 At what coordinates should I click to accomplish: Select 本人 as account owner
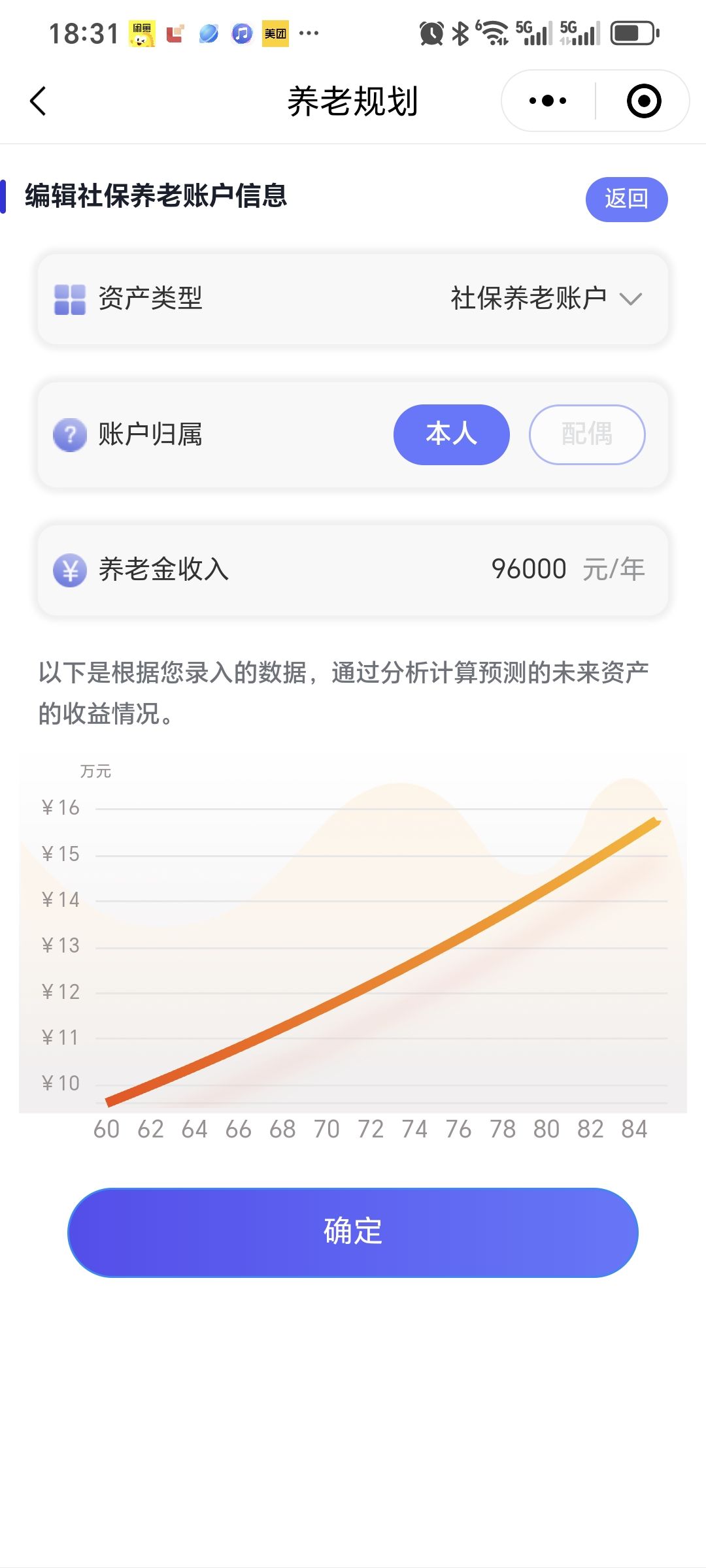[451, 434]
